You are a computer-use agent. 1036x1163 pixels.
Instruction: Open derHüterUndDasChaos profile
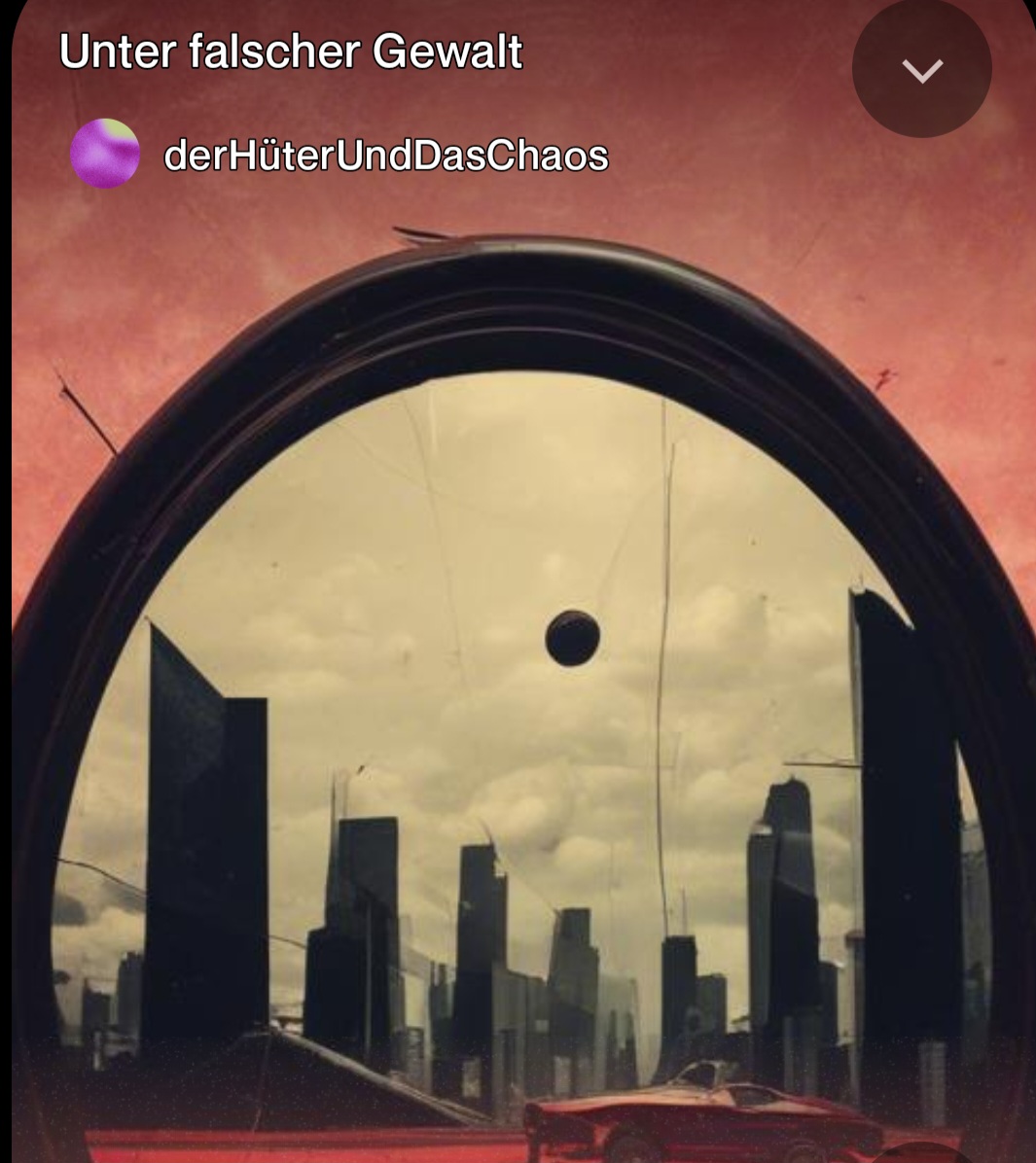pos(385,156)
